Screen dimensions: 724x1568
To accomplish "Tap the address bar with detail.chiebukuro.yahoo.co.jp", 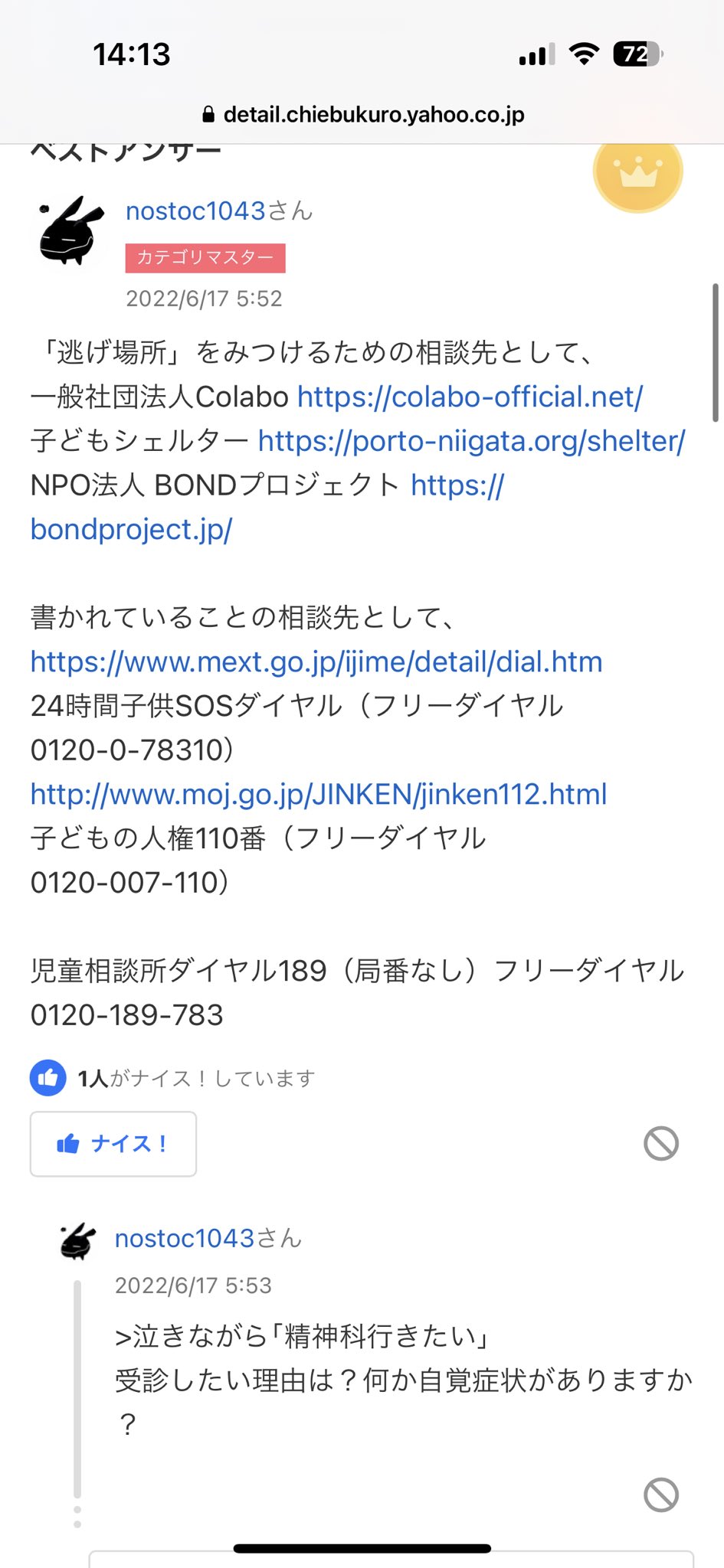I will [x=362, y=115].
